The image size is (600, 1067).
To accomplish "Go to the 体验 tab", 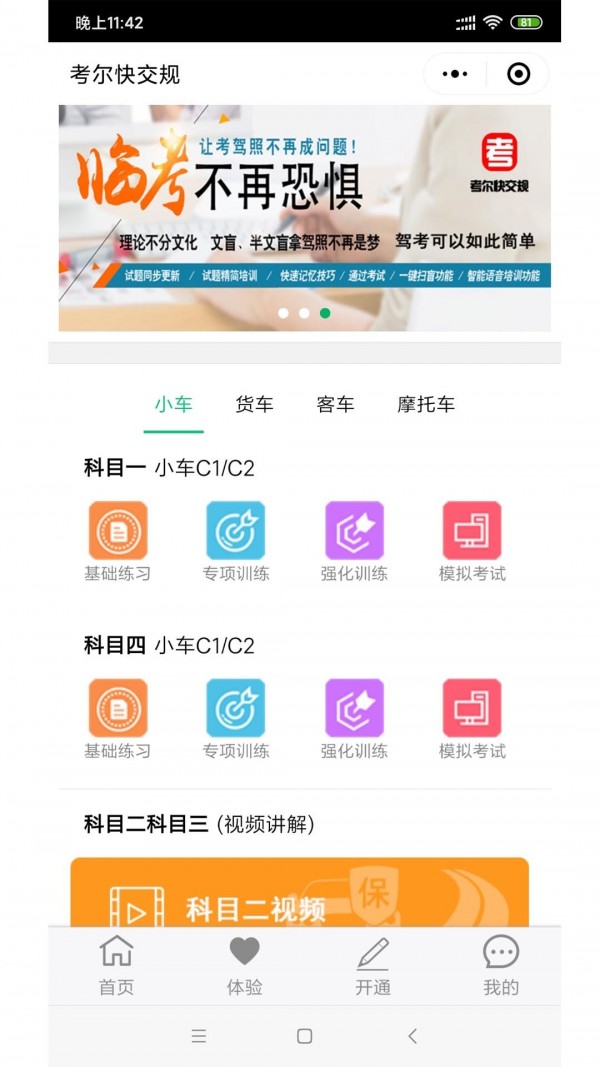I will 245,966.
